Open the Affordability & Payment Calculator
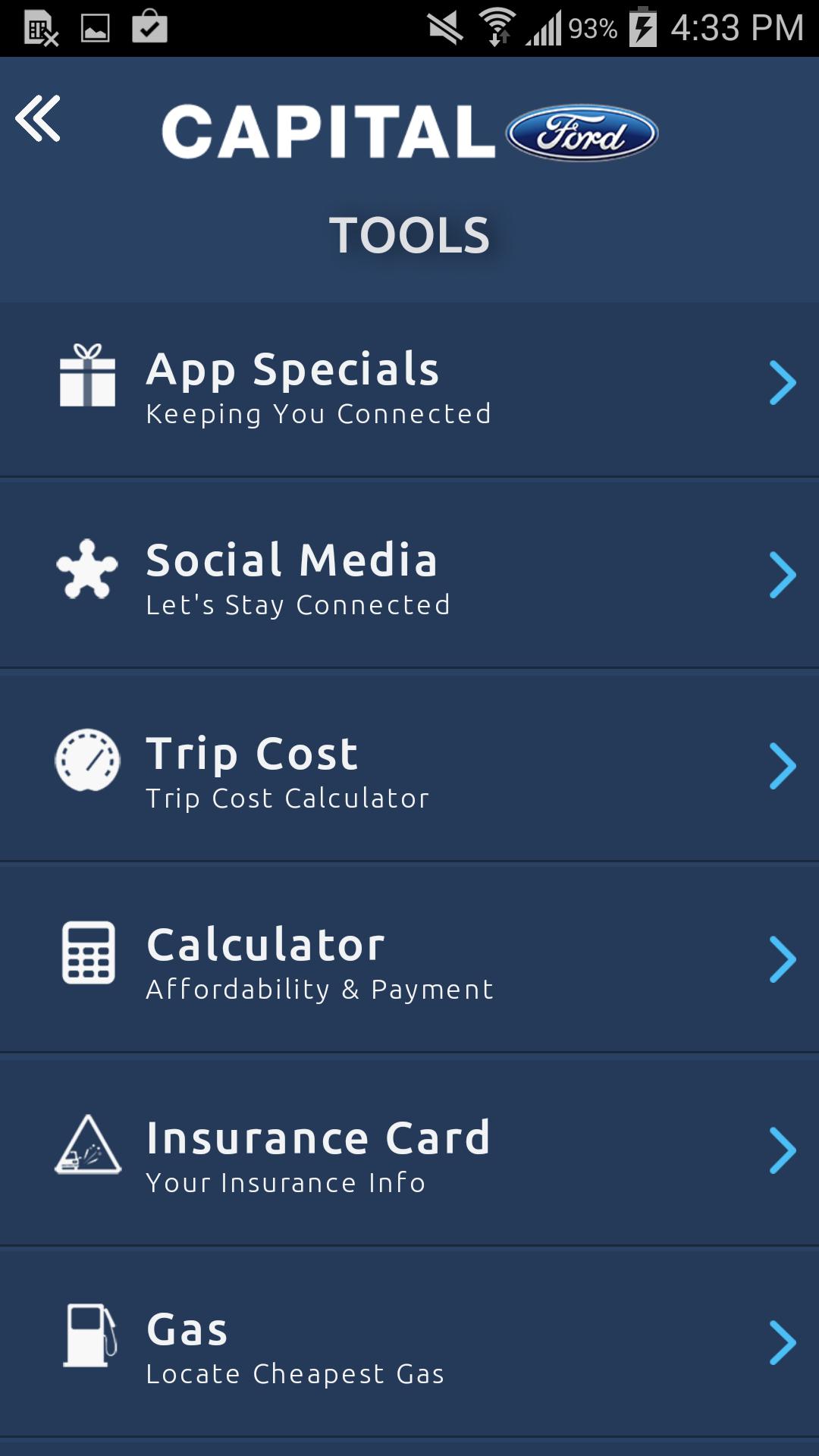Screen dimensions: 819x1456 tap(409, 960)
